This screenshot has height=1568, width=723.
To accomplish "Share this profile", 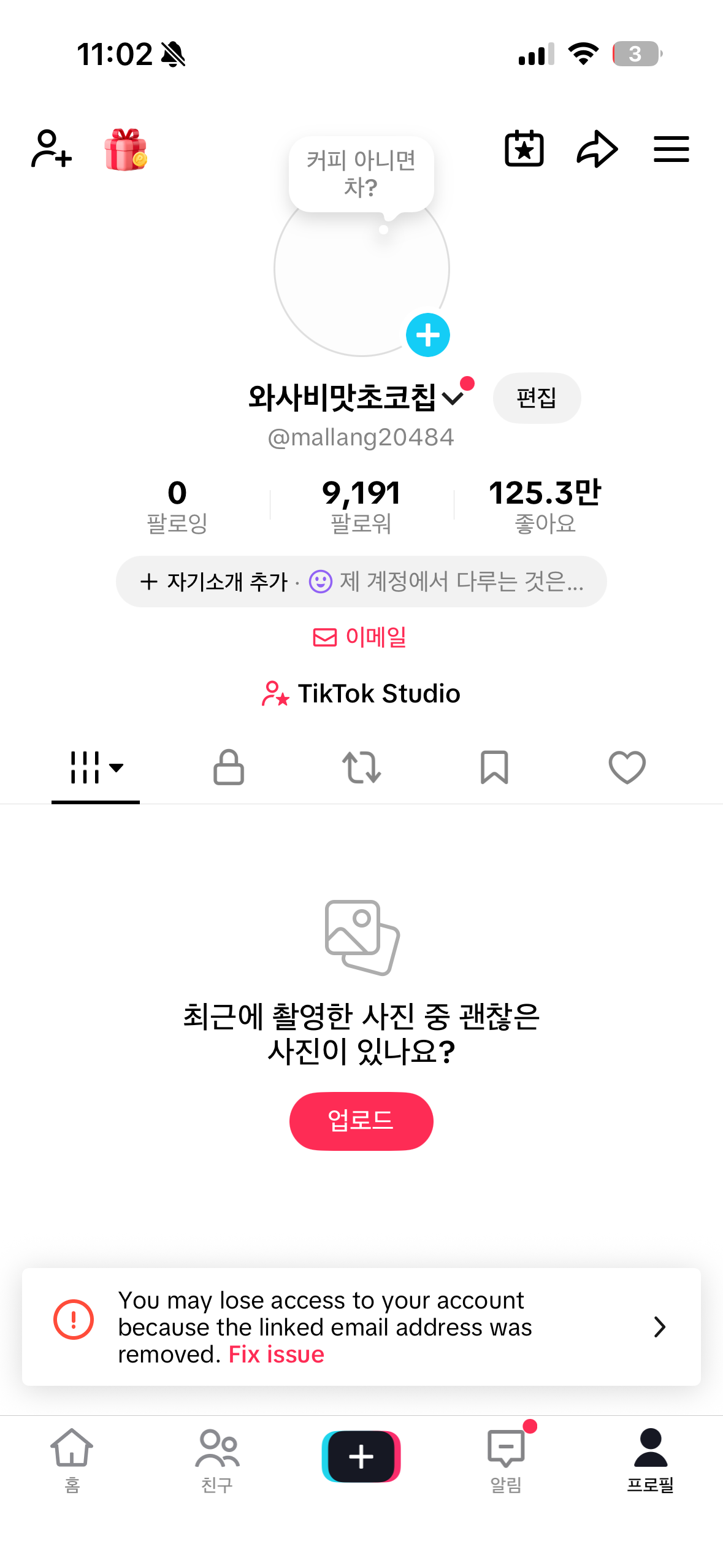I will 597,149.
